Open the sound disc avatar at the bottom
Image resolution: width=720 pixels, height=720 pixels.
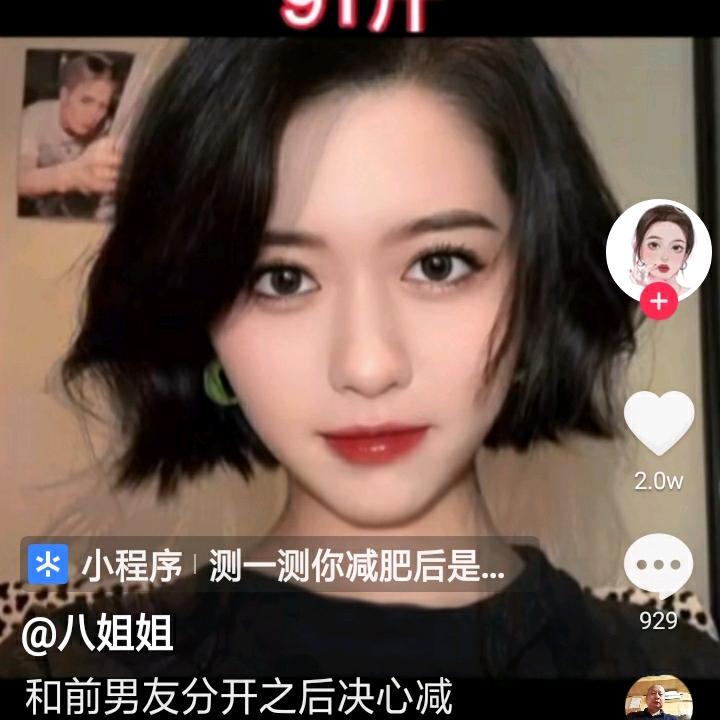(x=658, y=699)
